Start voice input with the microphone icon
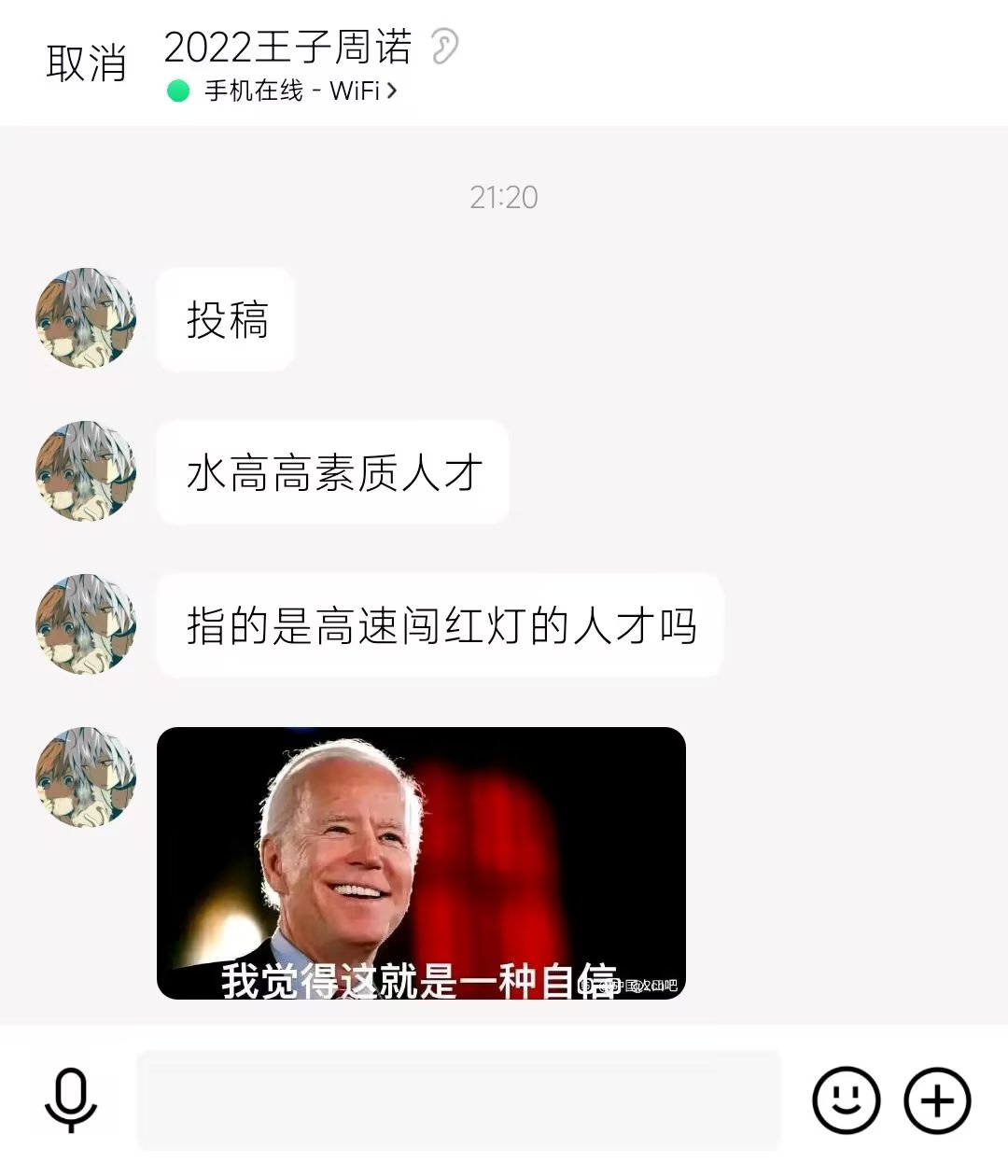 pos(71,1100)
